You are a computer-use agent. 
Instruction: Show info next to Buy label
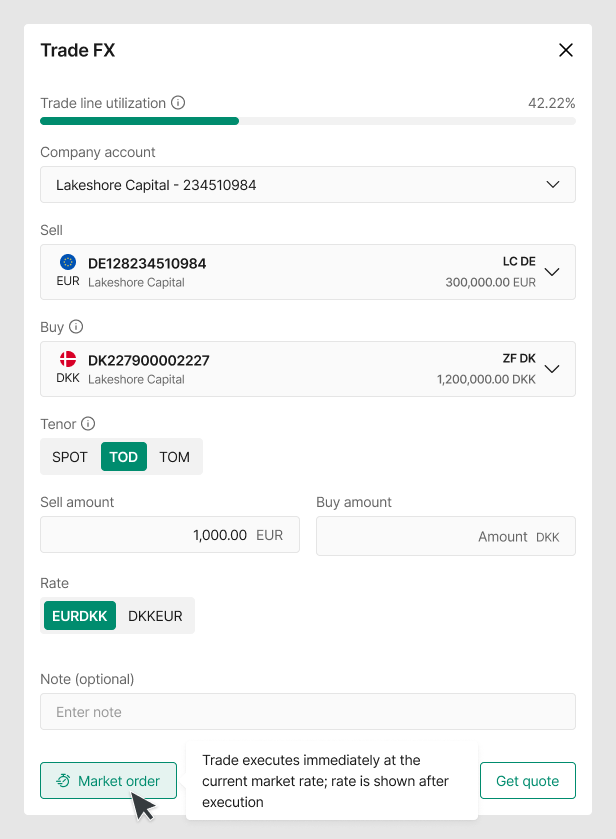[x=76, y=327]
